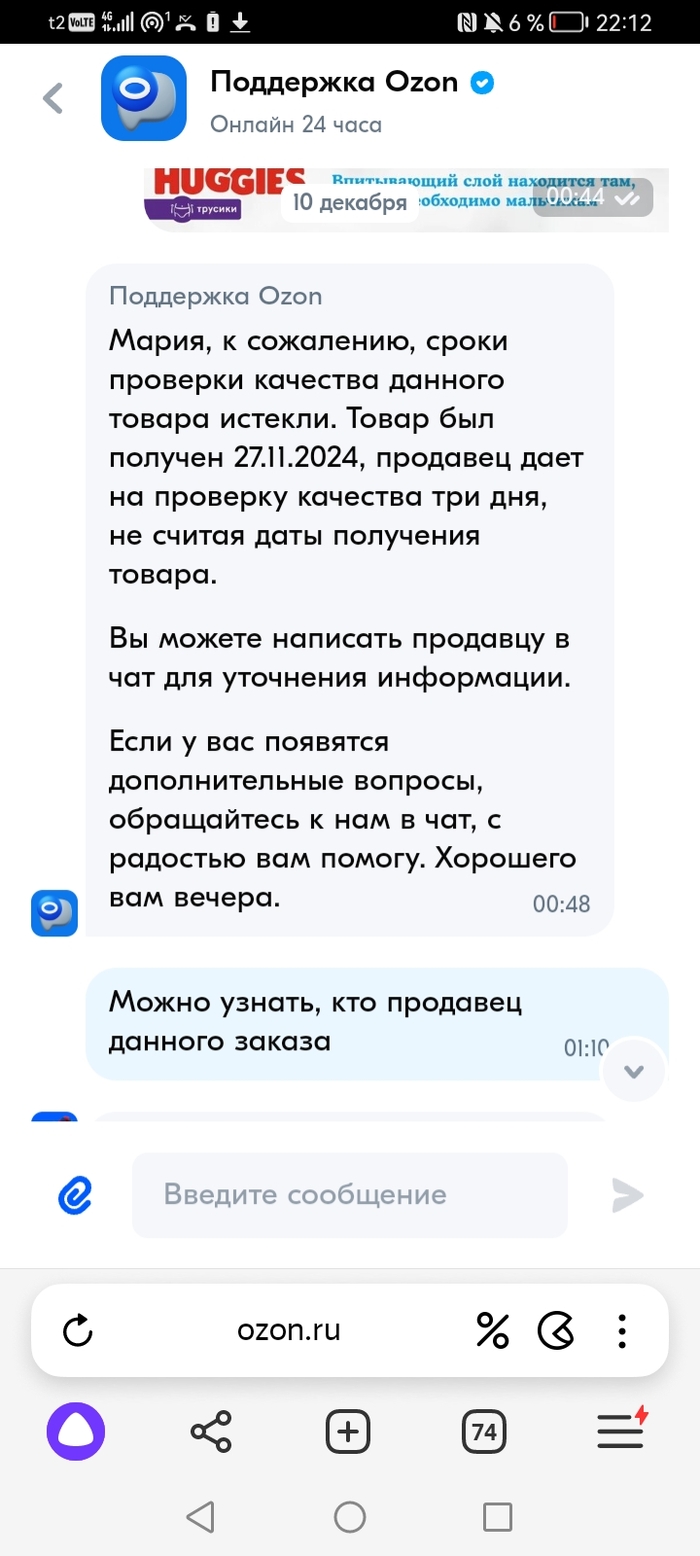This screenshot has height=1556, width=700.
Task: Tap the reader-mode icon next to percent
Action: pos(556,1331)
